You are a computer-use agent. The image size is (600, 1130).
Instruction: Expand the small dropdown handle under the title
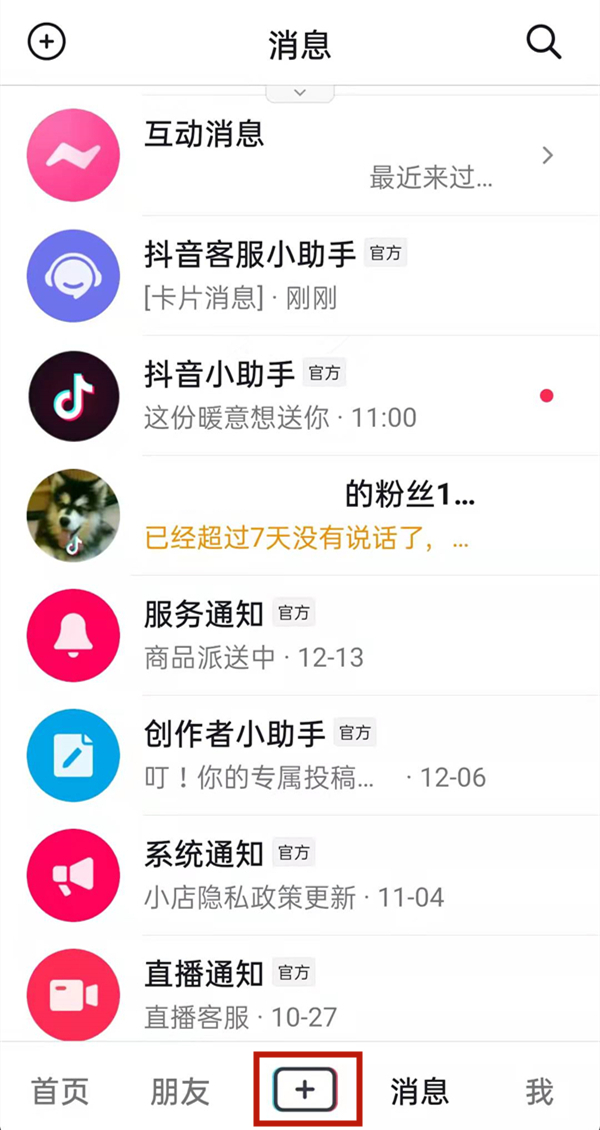[x=299, y=93]
